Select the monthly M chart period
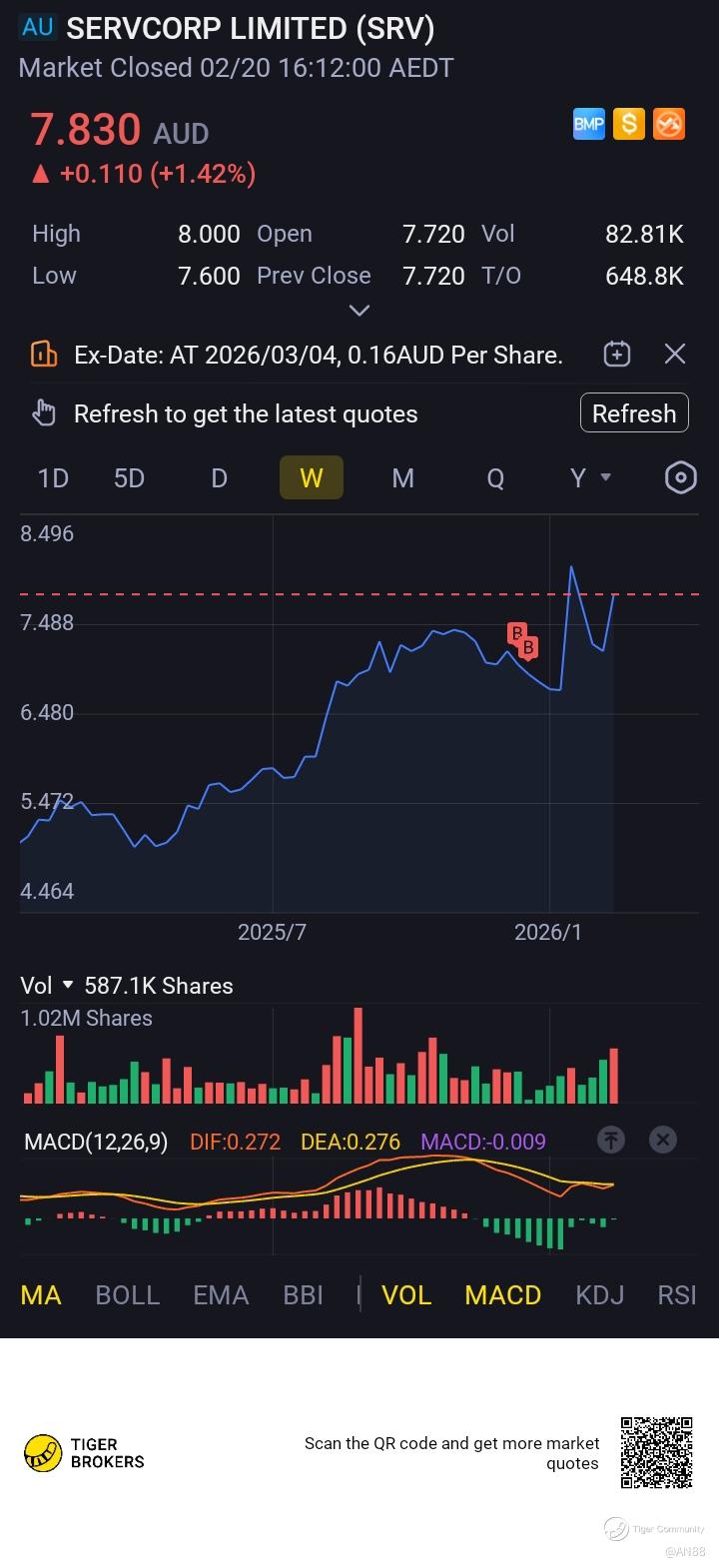Image resolution: width=719 pixels, height=1568 pixels. pos(402,478)
